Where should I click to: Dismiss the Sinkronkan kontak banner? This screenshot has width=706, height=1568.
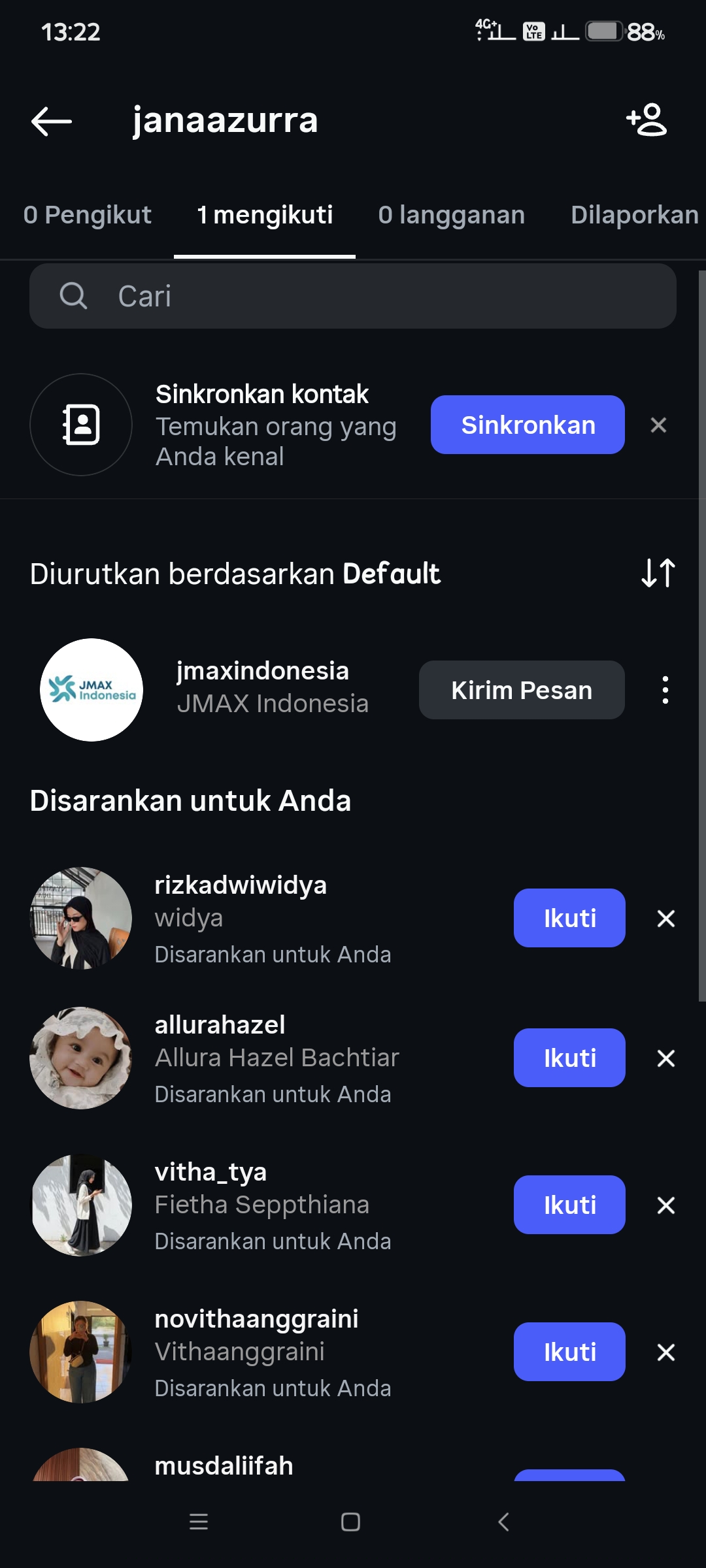tap(658, 425)
